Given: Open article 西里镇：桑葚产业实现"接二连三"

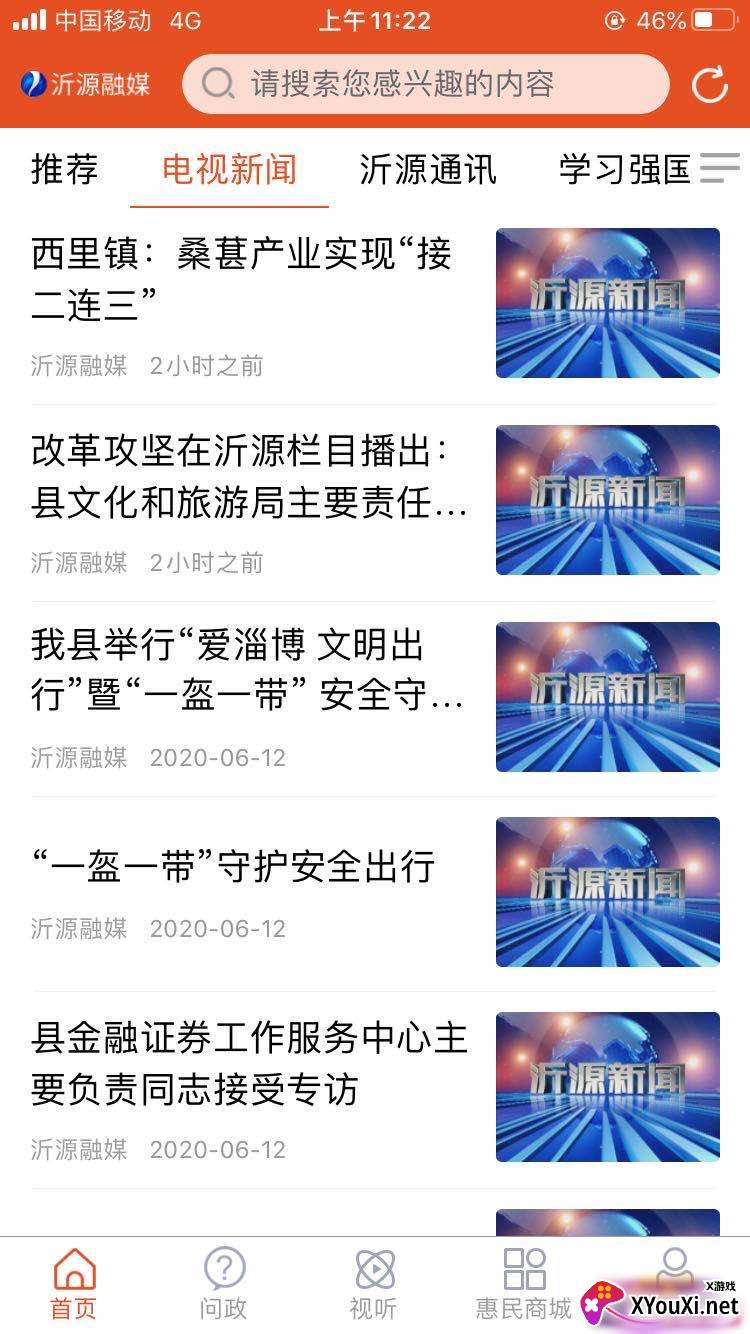Looking at the screenshot, I should (375, 304).
